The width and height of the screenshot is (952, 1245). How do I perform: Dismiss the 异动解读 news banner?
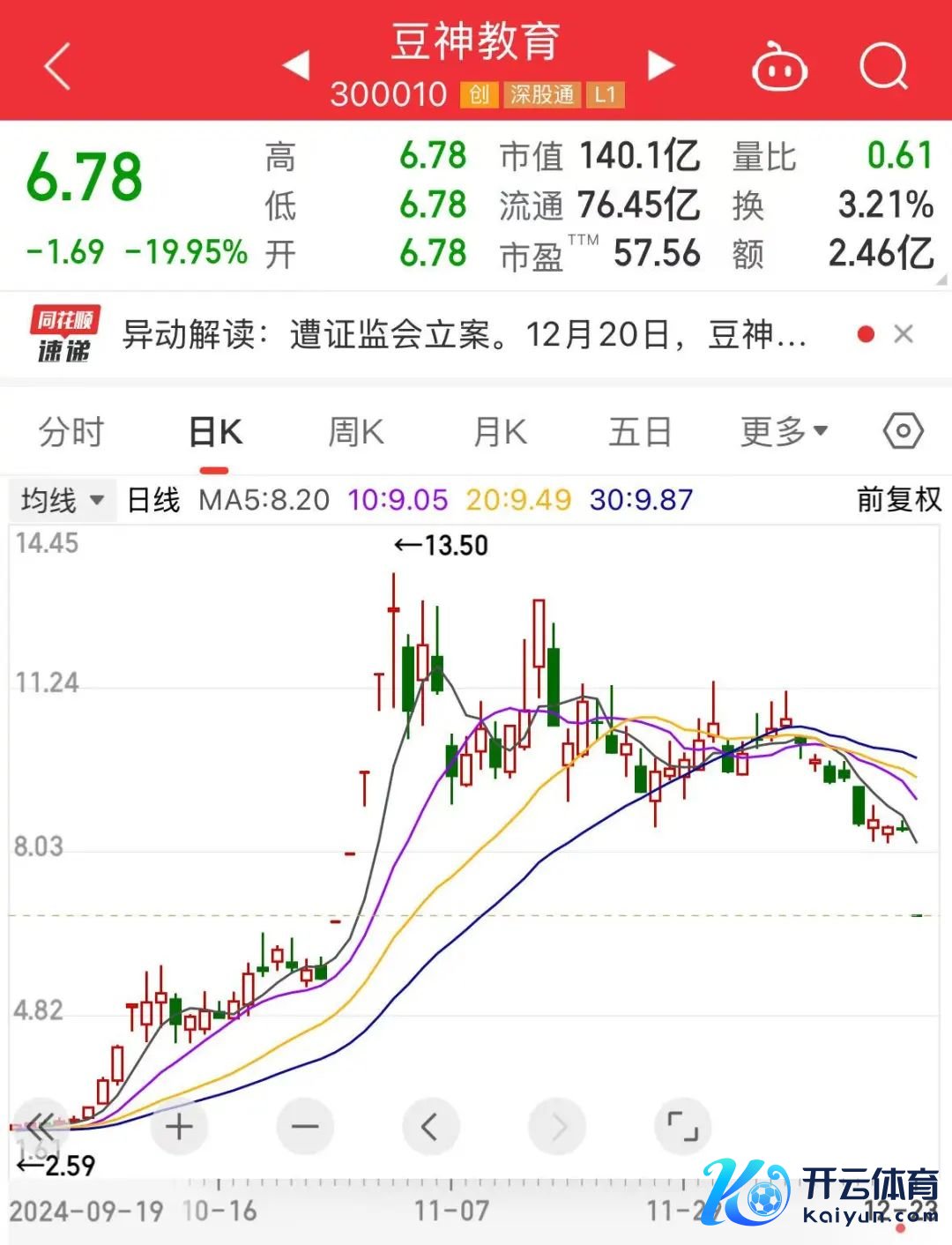click(904, 335)
